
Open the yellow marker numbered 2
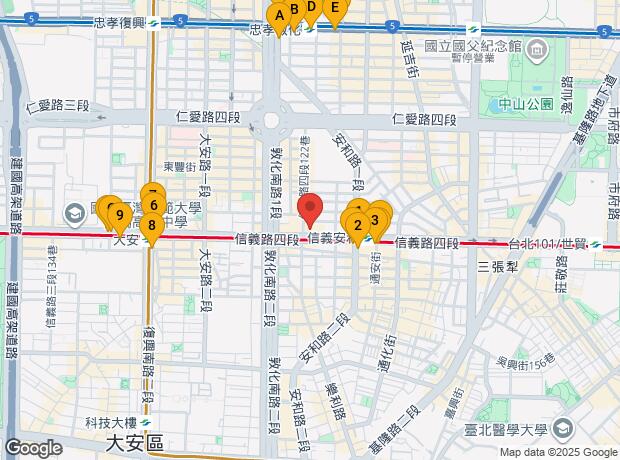pos(358,224)
